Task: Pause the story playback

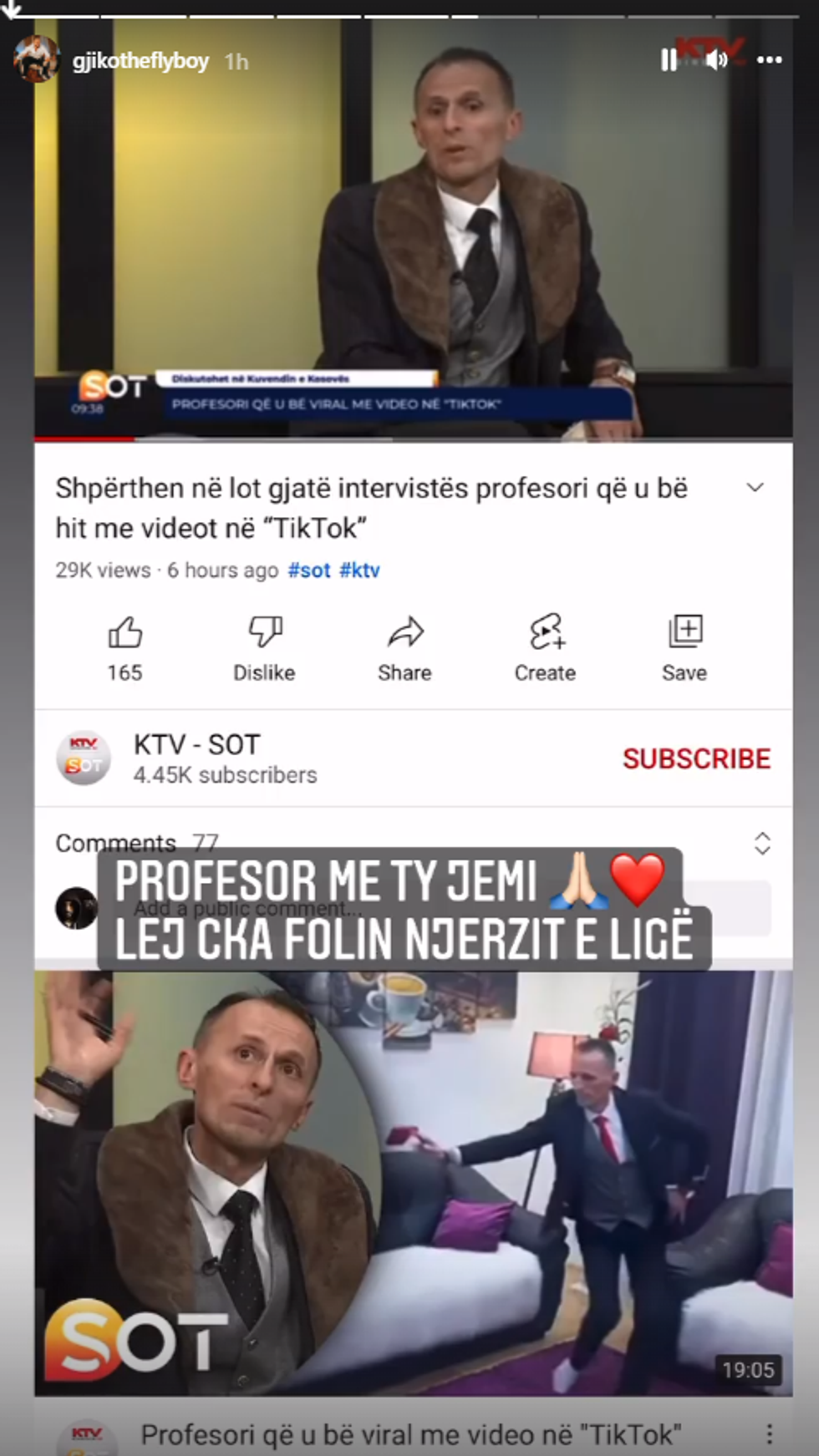Action: tap(669, 60)
